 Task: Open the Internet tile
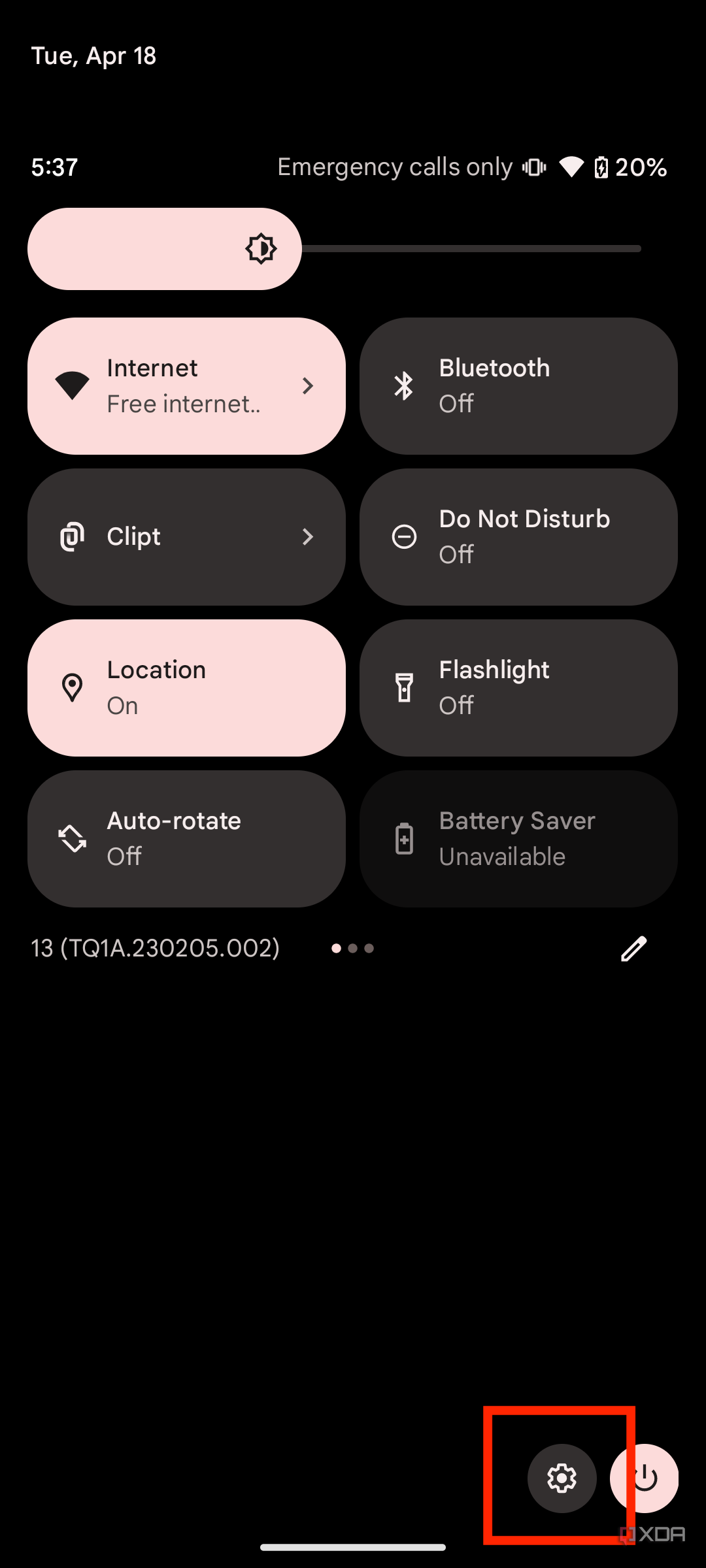[x=186, y=386]
